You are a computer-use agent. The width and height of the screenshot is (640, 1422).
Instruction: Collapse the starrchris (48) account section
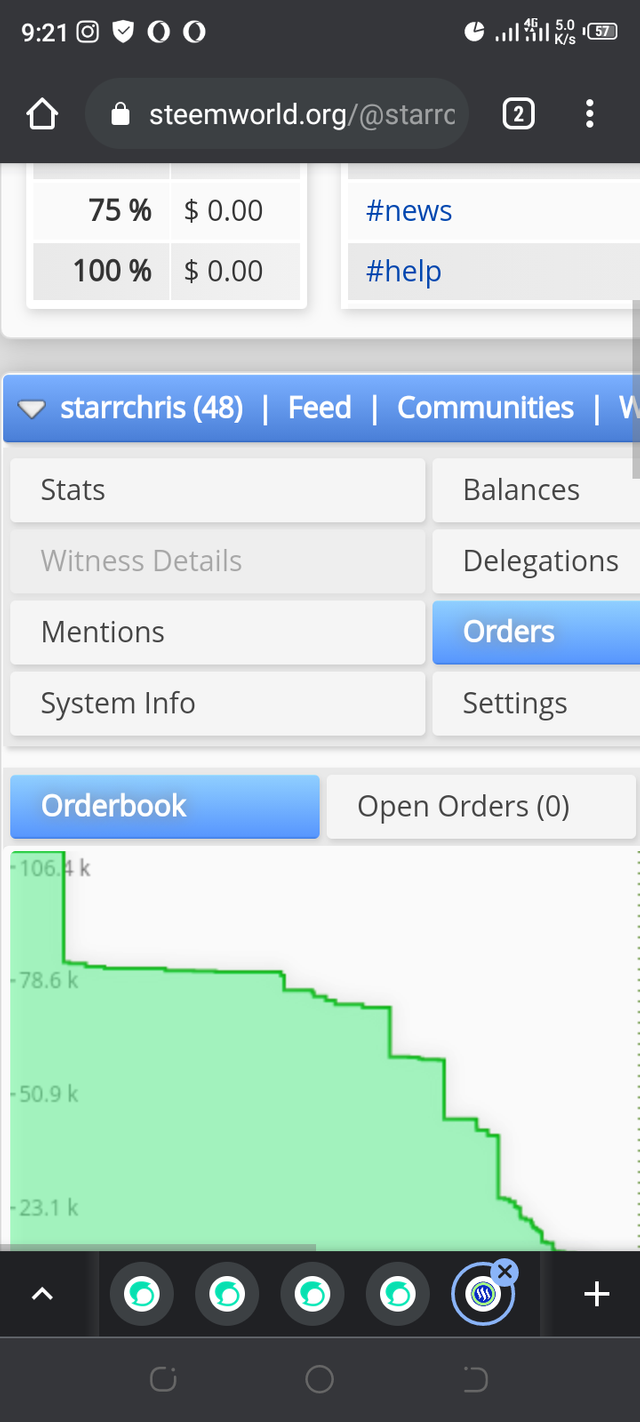(x=32, y=409)
